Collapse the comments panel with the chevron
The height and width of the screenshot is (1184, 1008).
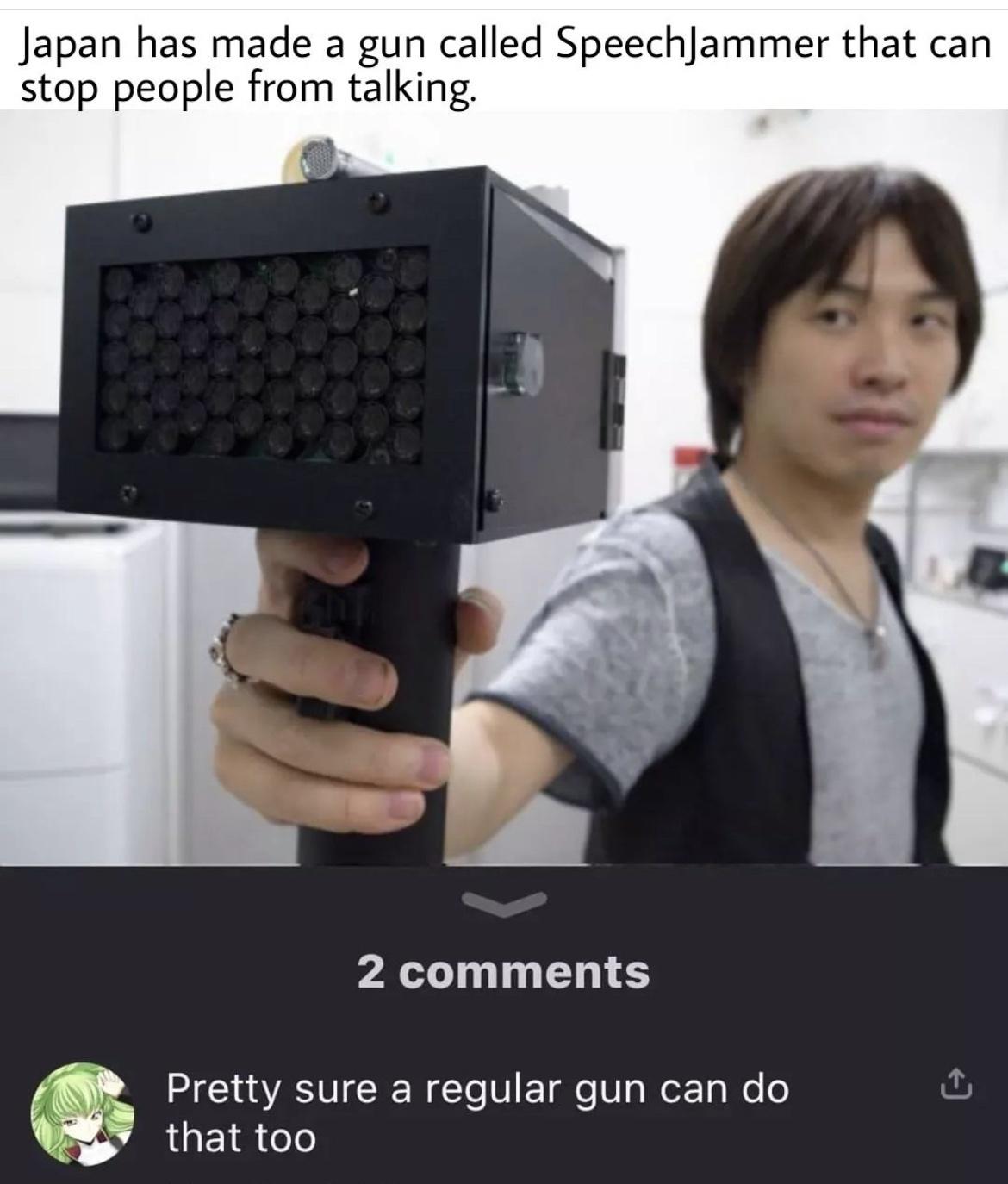504,901
